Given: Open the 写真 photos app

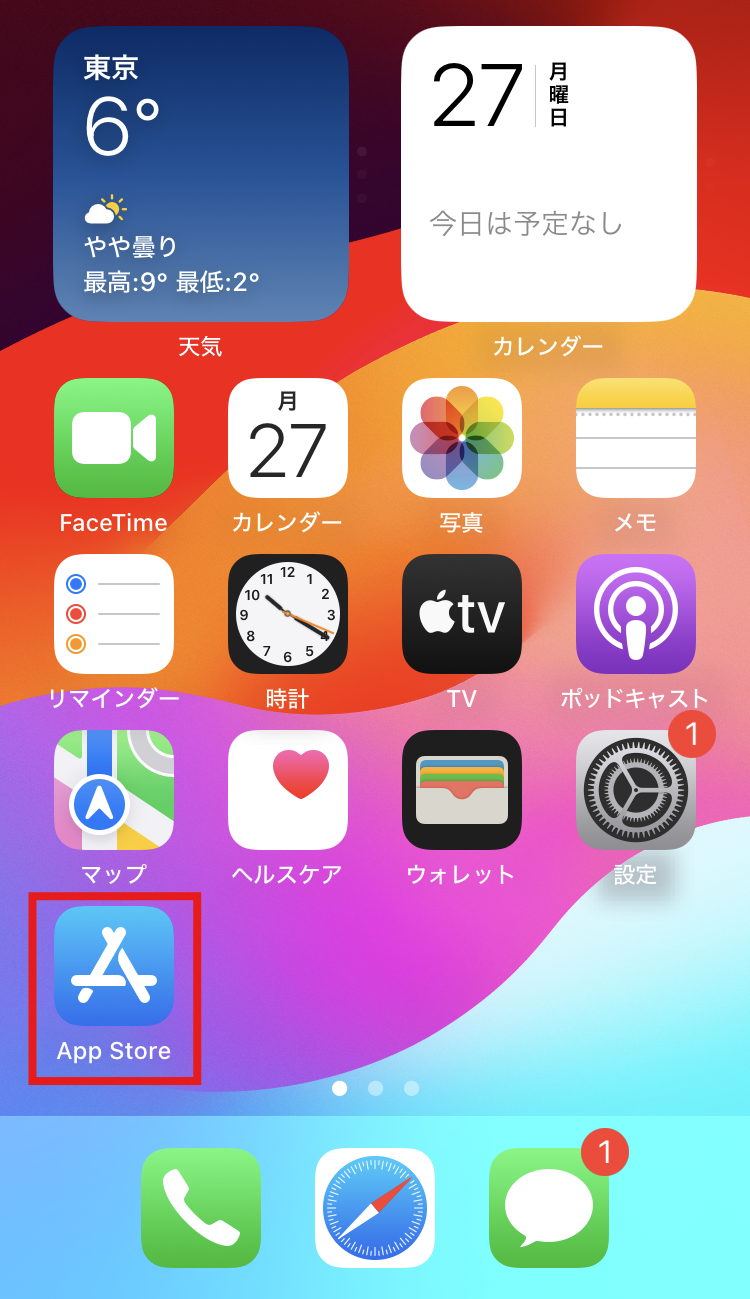Looking at the screenshot, I should [462, 438].
